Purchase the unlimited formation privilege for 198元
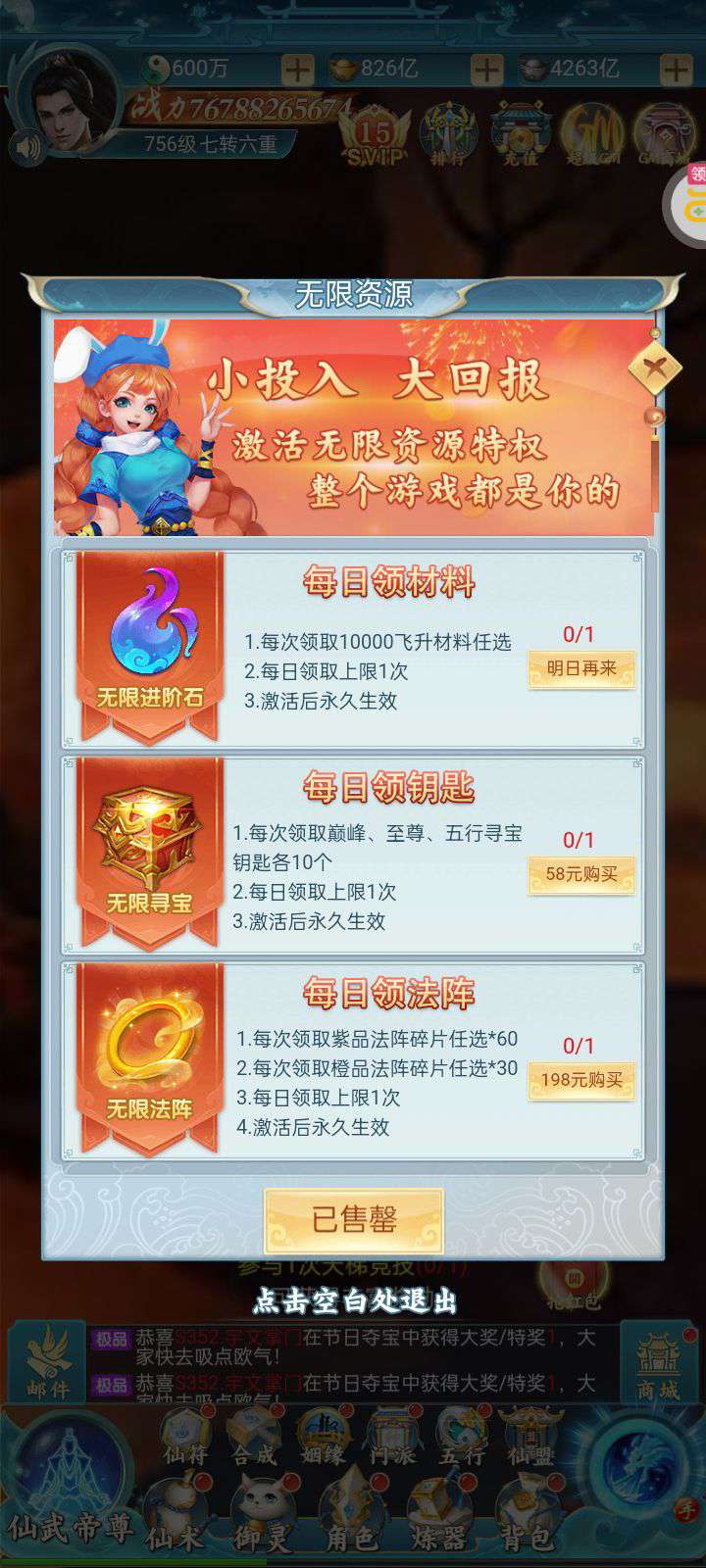 pyautogui.click(x=581, y=1081)
